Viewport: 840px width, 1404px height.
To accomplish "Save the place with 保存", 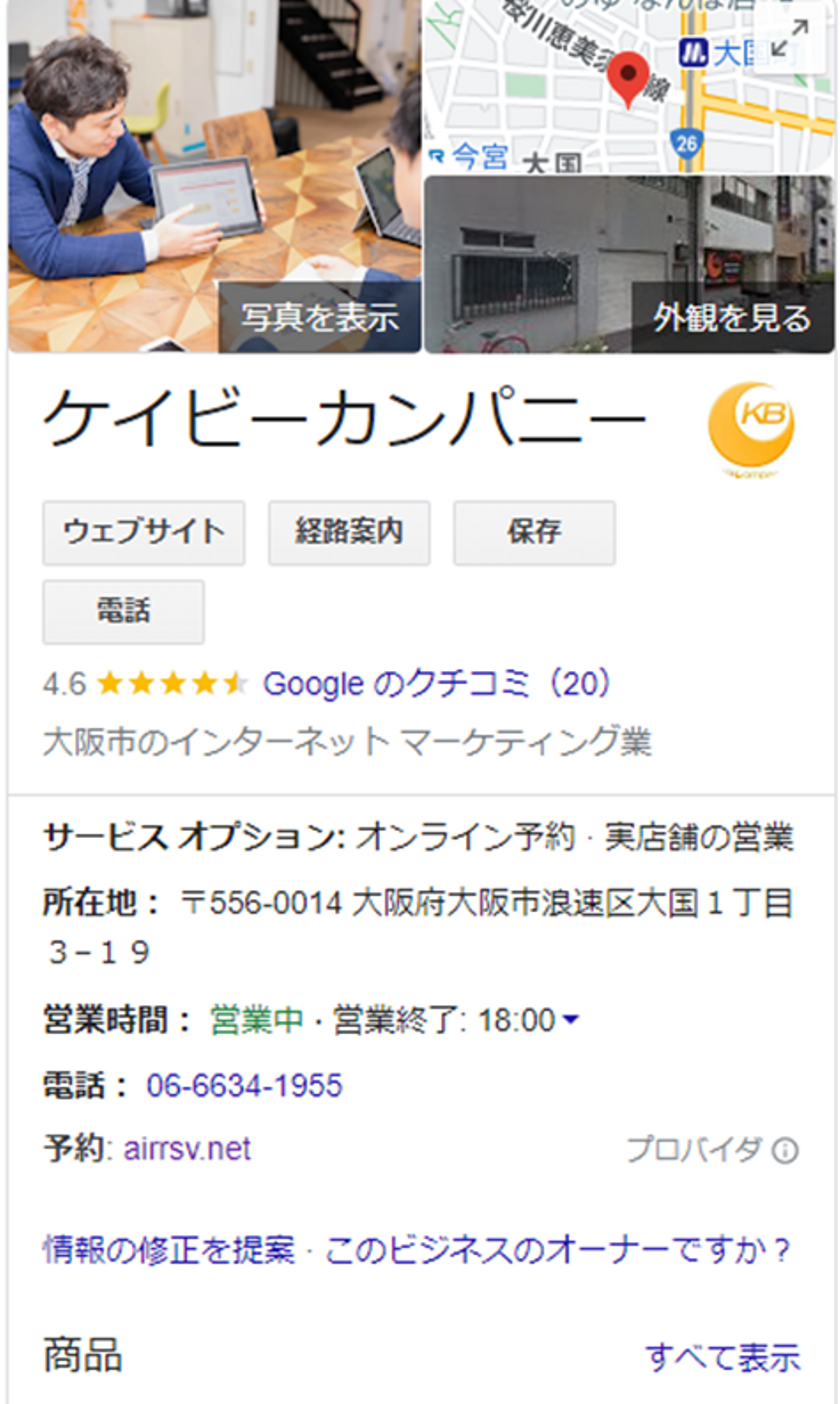I will tap(534, 532).
